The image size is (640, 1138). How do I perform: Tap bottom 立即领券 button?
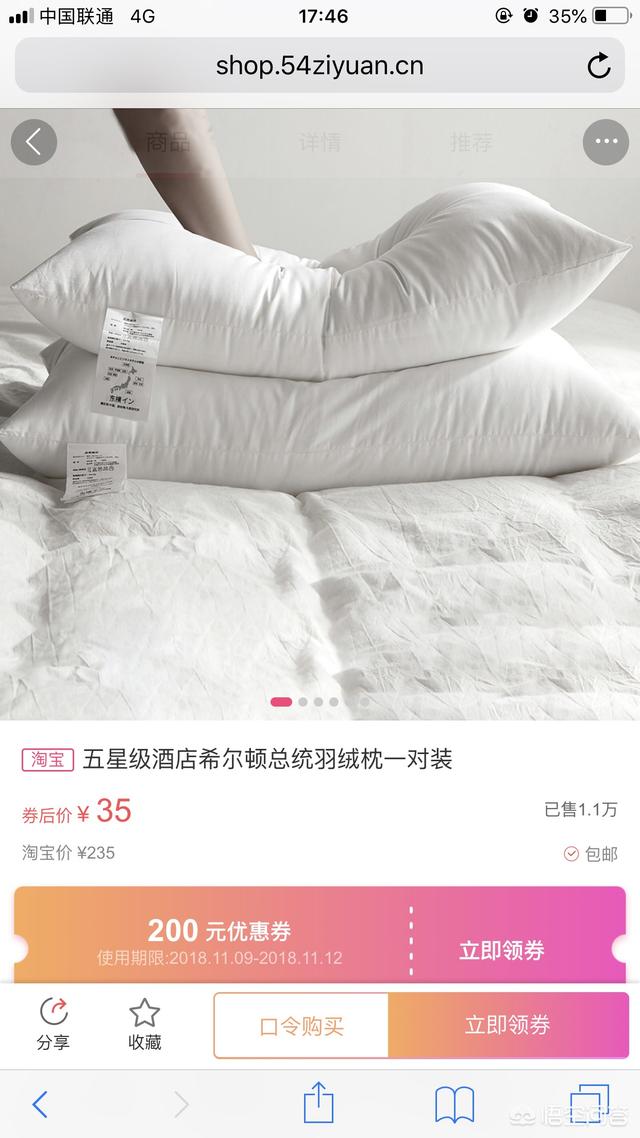tap(507, 1025)
